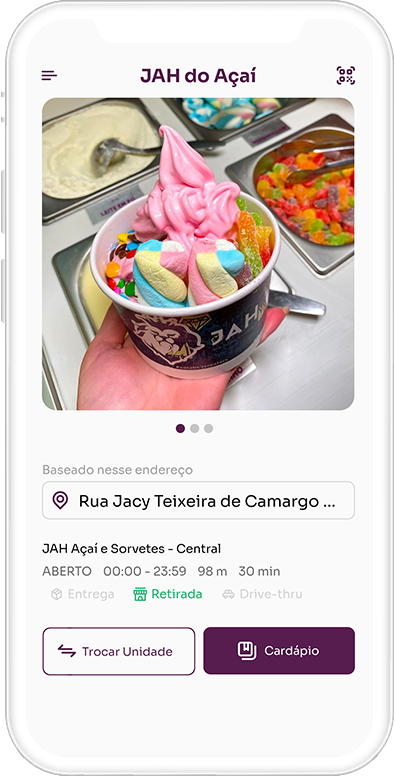Open the Cardápio menu
Viewport: 395px width, 776px height.
pos(279,651)
